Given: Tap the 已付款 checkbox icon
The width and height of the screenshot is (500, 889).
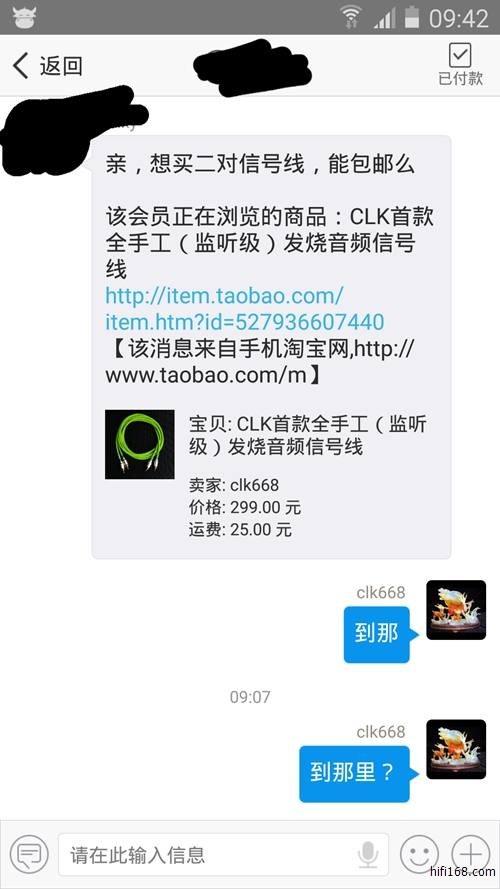Looking at the screenshot, I should pos(460,56).
